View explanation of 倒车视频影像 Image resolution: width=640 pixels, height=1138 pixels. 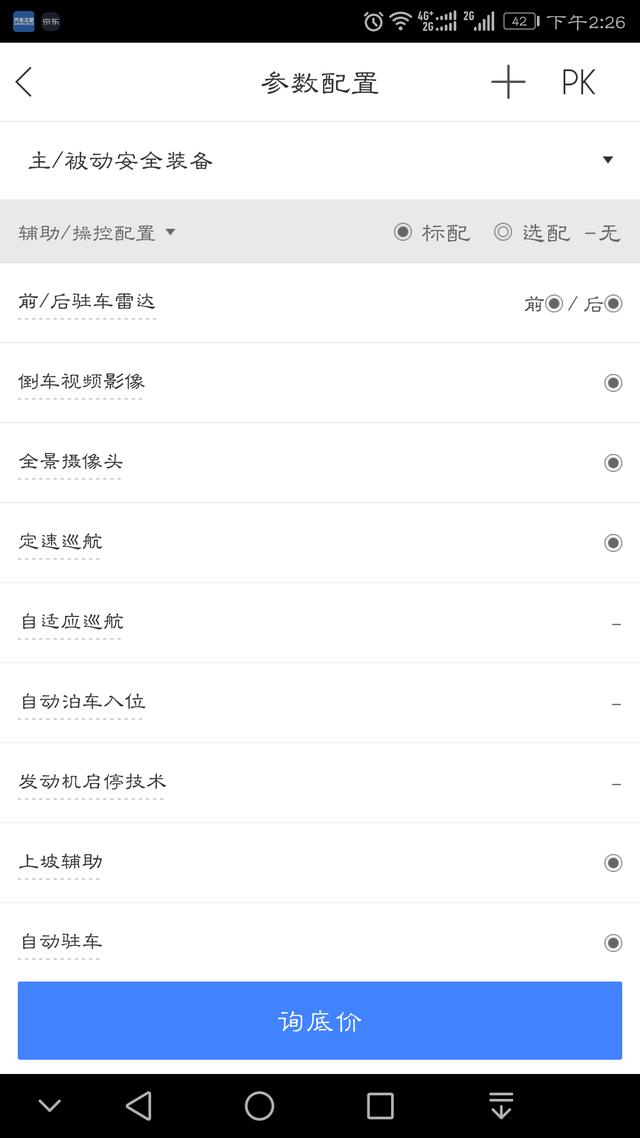[x=81, y=382]
